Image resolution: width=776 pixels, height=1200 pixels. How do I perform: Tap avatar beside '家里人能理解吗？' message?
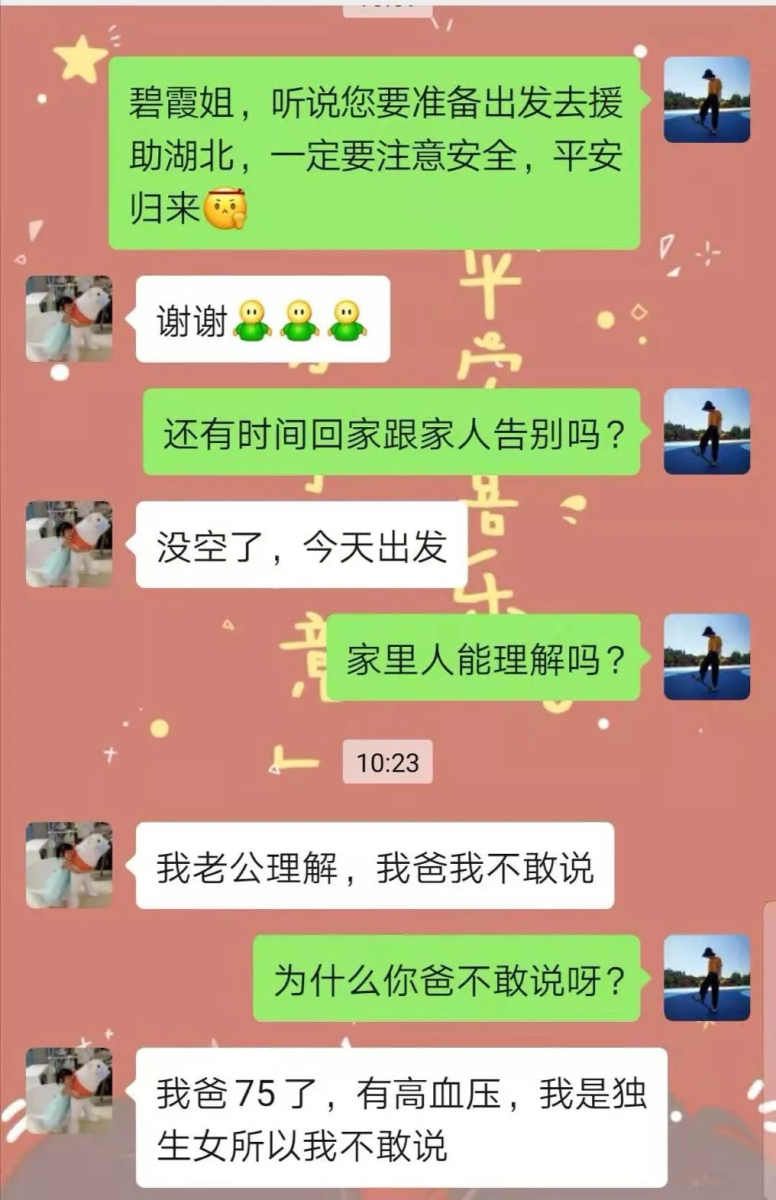[x=706, y=657]
